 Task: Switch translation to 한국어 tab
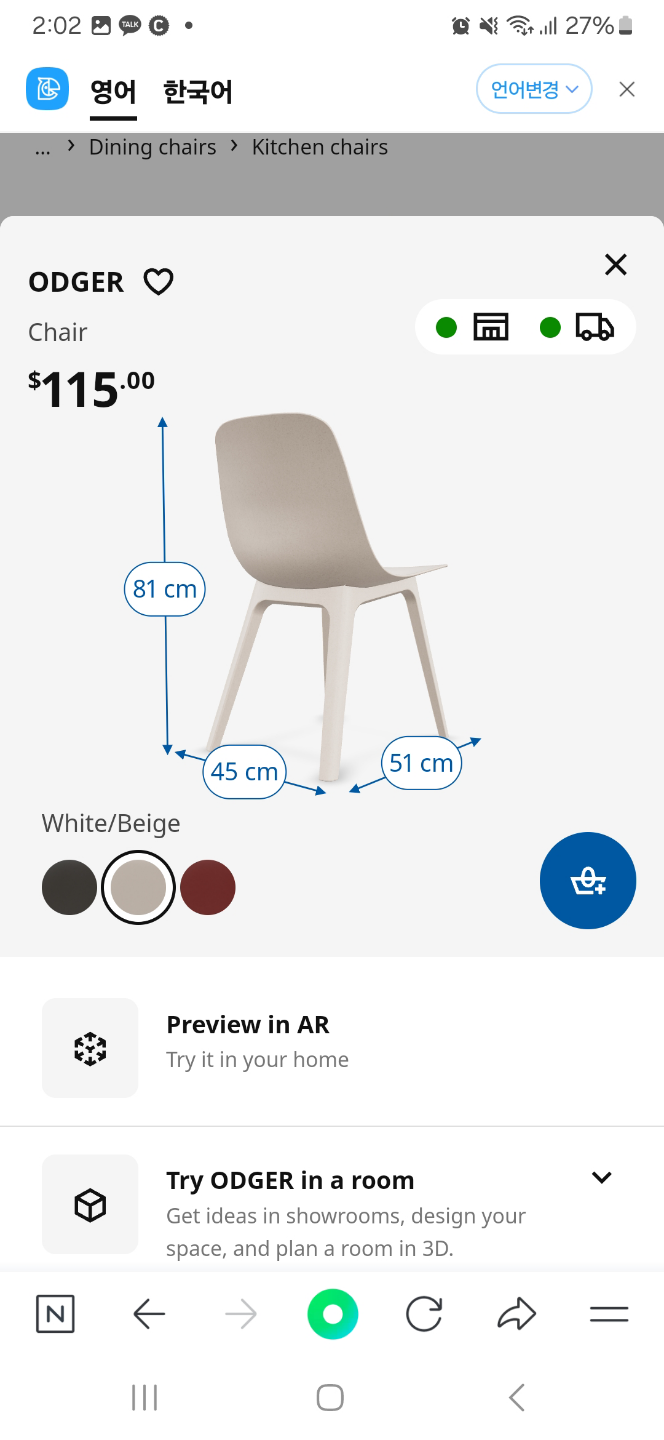click(198, 92)
